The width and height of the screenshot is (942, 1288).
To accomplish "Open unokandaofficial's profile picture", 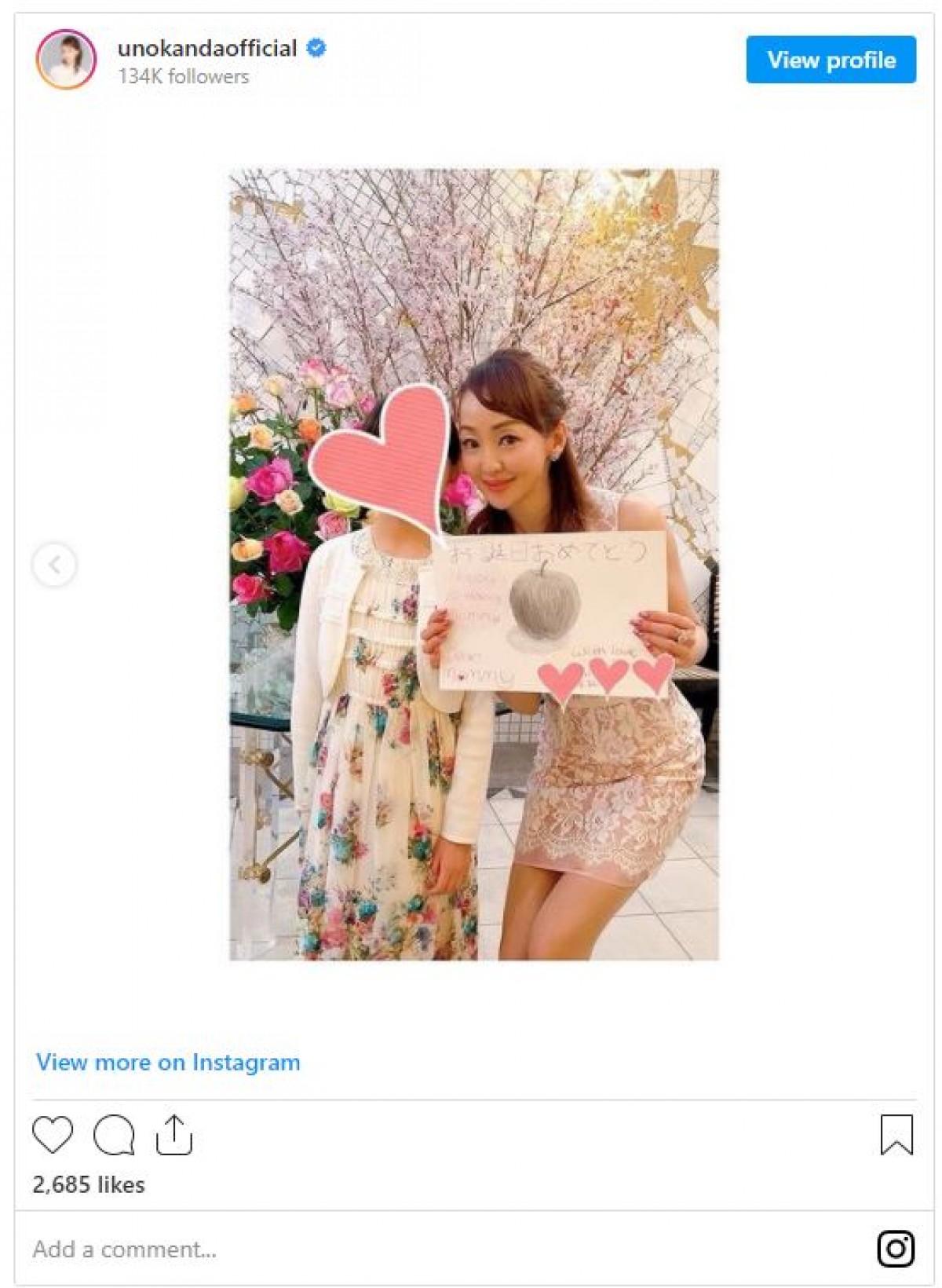I will pyautogui.click(x=66, y=60).
